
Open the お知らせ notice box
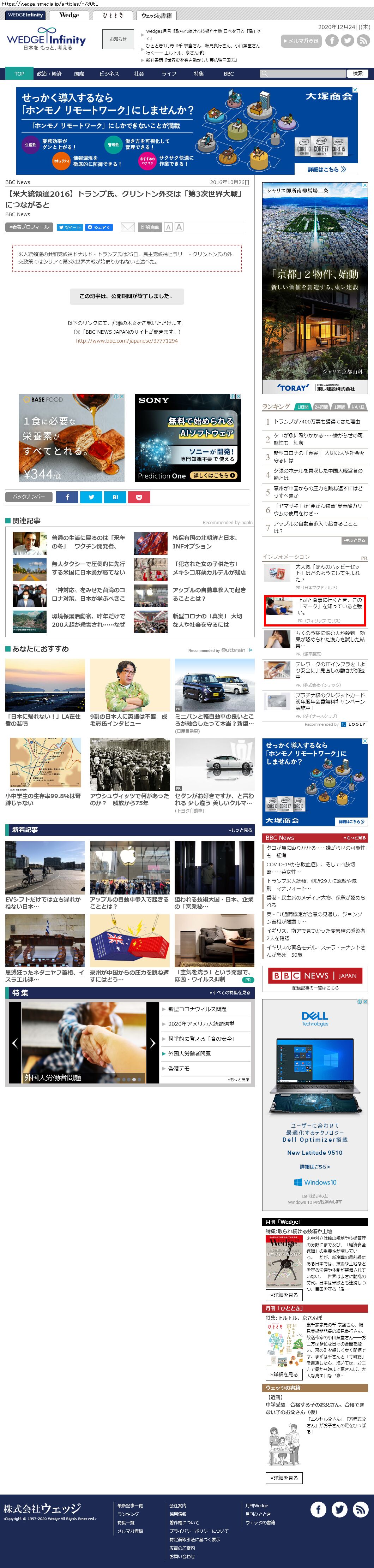click(118, 39)
